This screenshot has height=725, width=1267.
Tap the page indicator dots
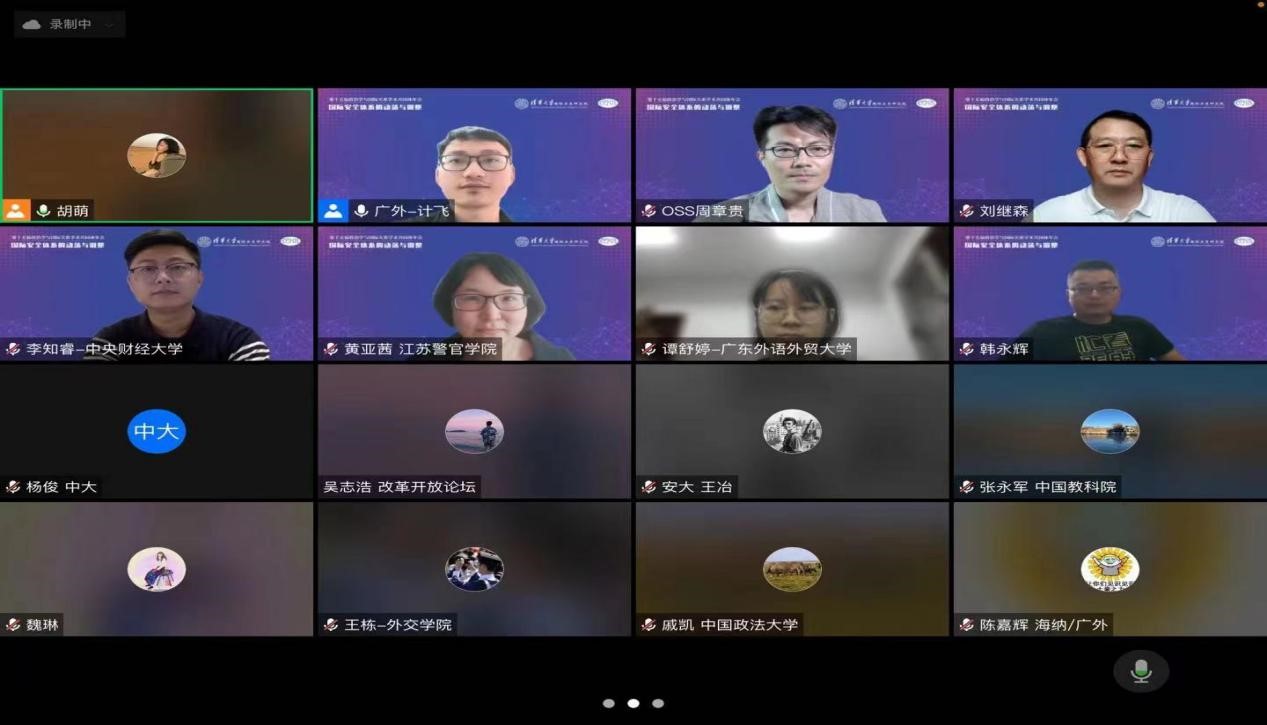pyautogui.click(x=633, y=703)
